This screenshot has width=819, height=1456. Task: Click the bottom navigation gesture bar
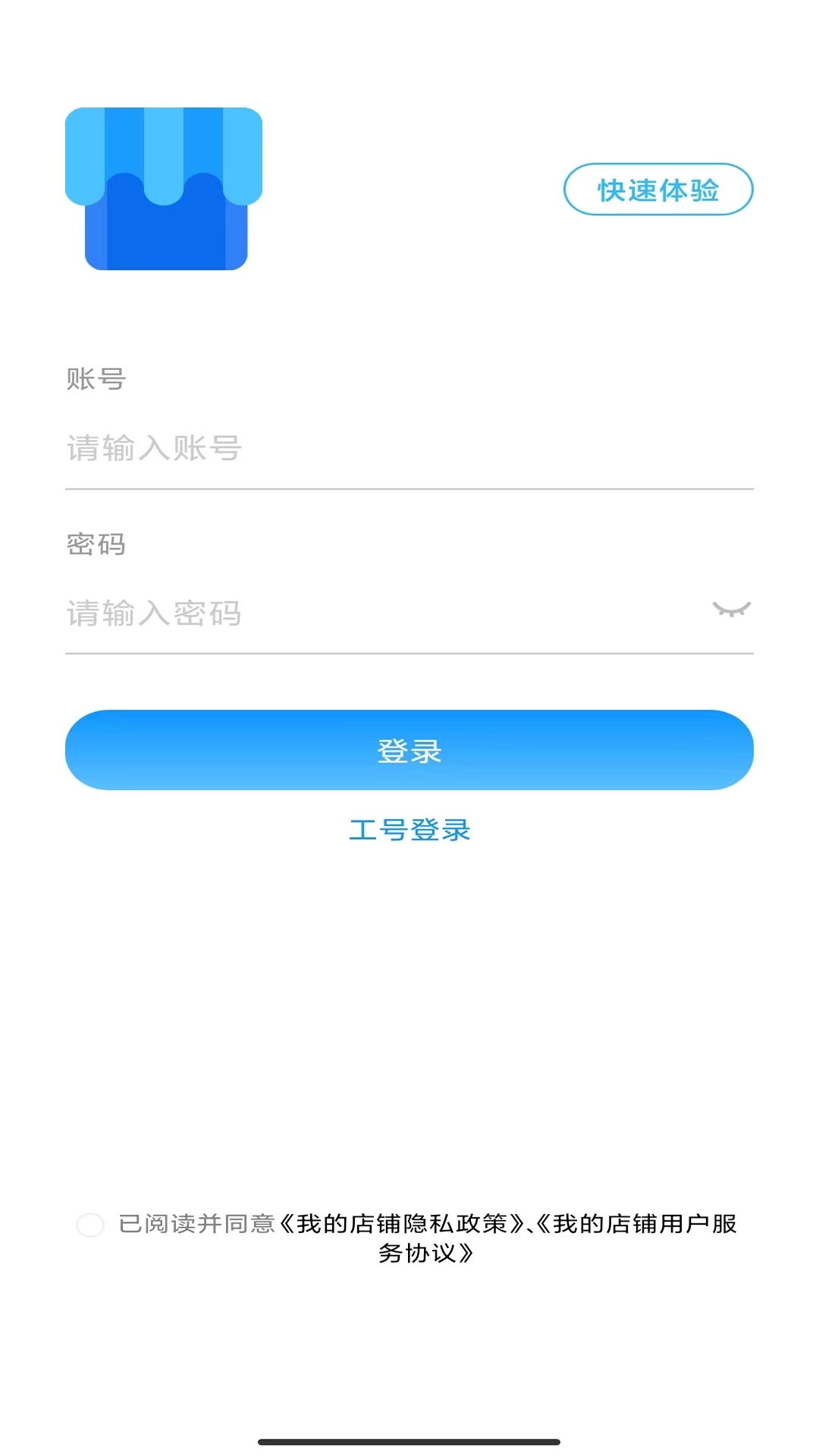click(409, 1438)
